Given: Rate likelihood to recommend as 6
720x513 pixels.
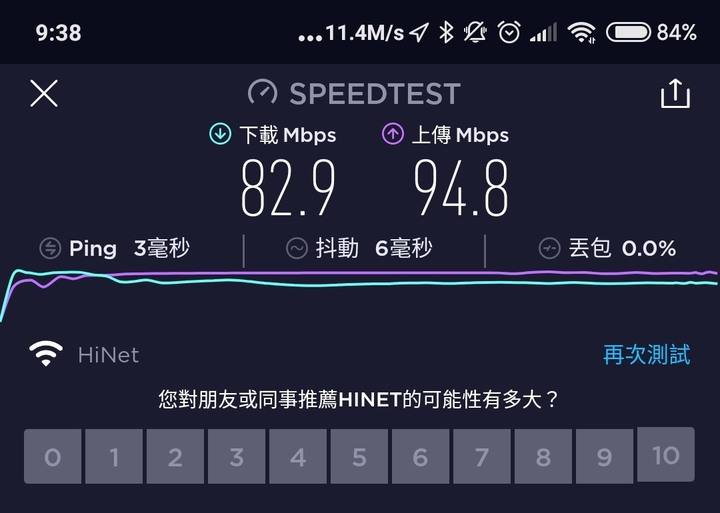Looking at the screenshot, I should [x=420, y=457].
